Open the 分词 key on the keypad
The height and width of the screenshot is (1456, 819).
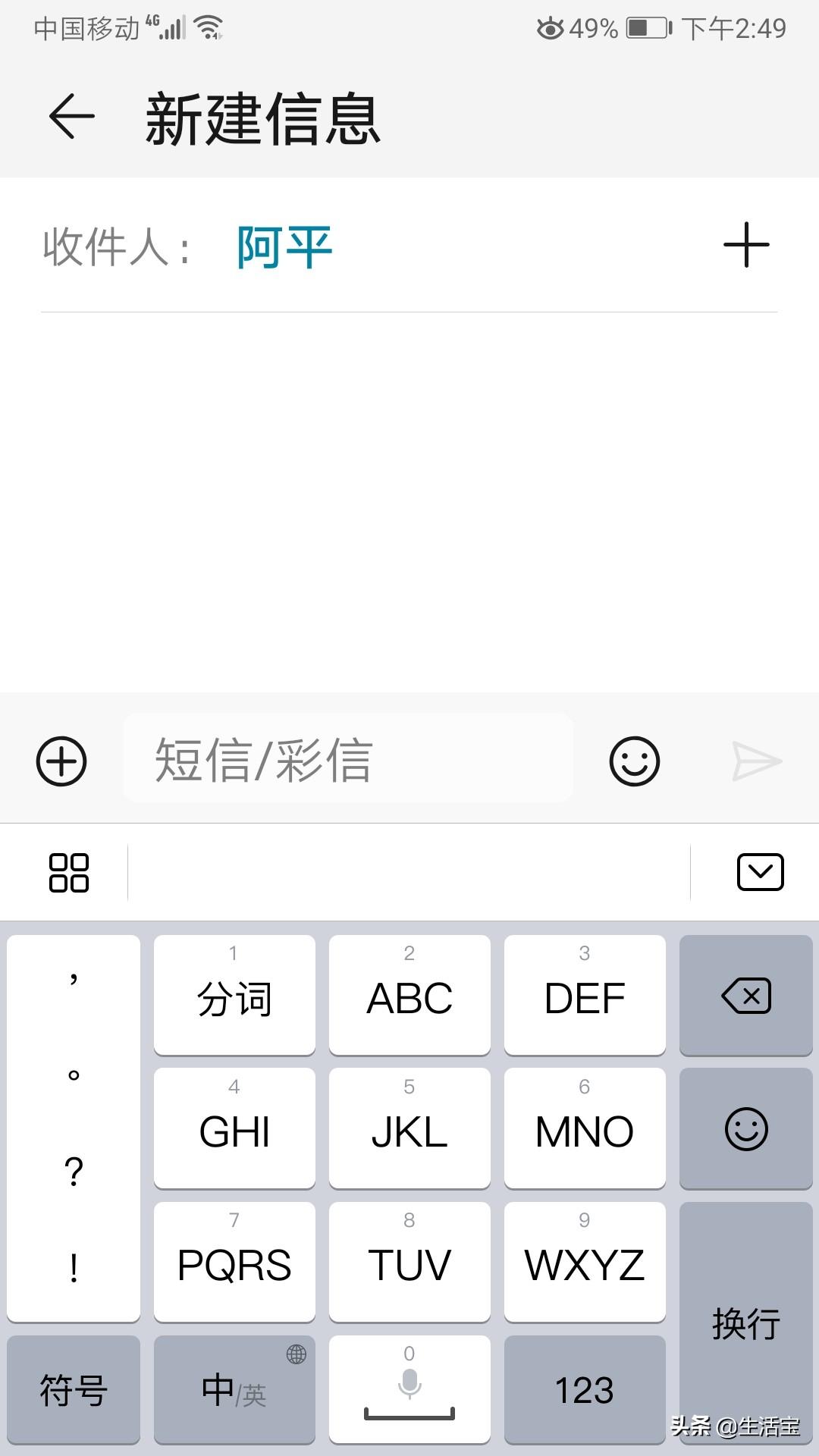tap(234, 996)
